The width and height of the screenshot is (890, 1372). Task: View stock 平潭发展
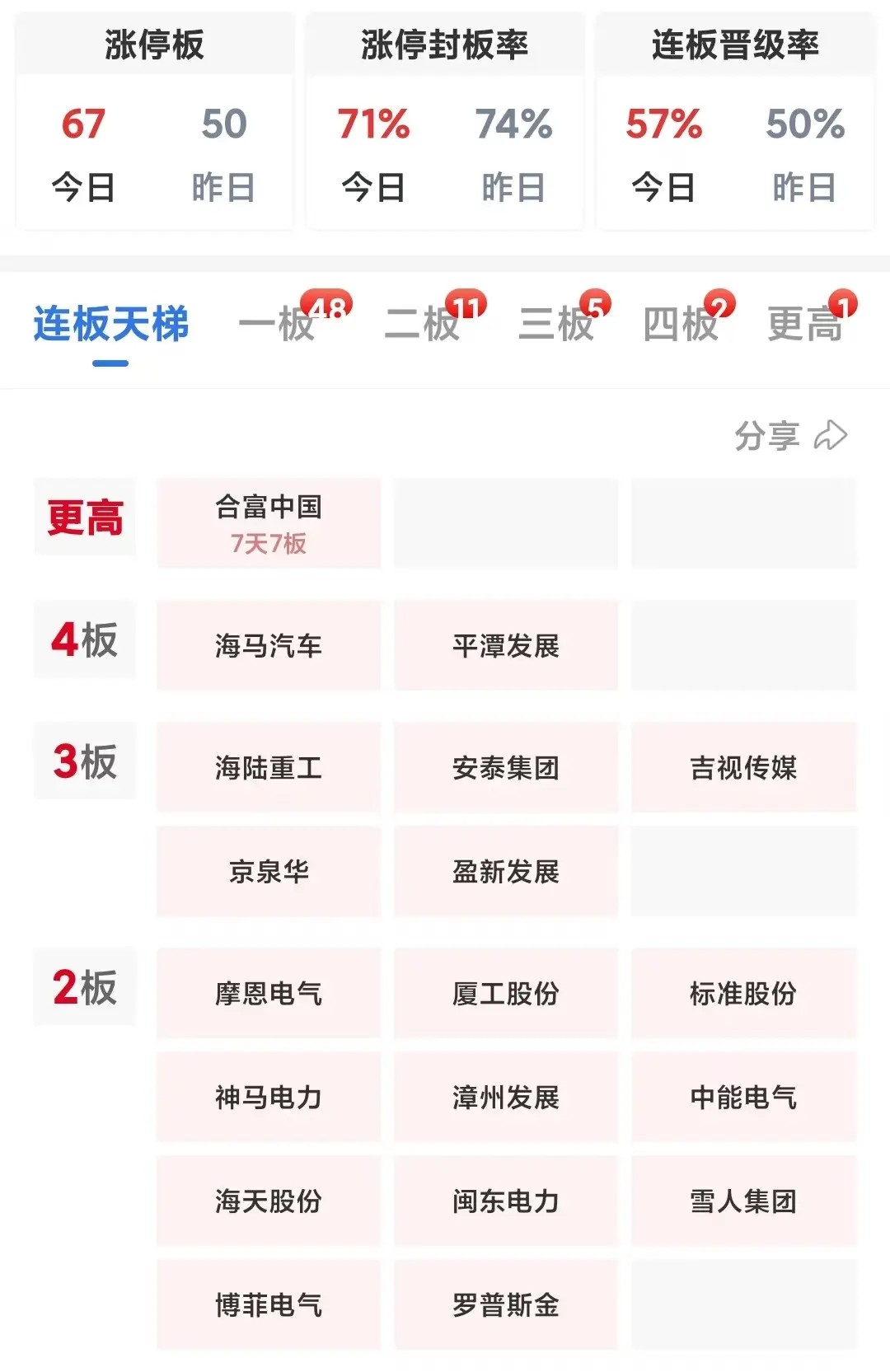pyautogui.click(x=506, y=645)
